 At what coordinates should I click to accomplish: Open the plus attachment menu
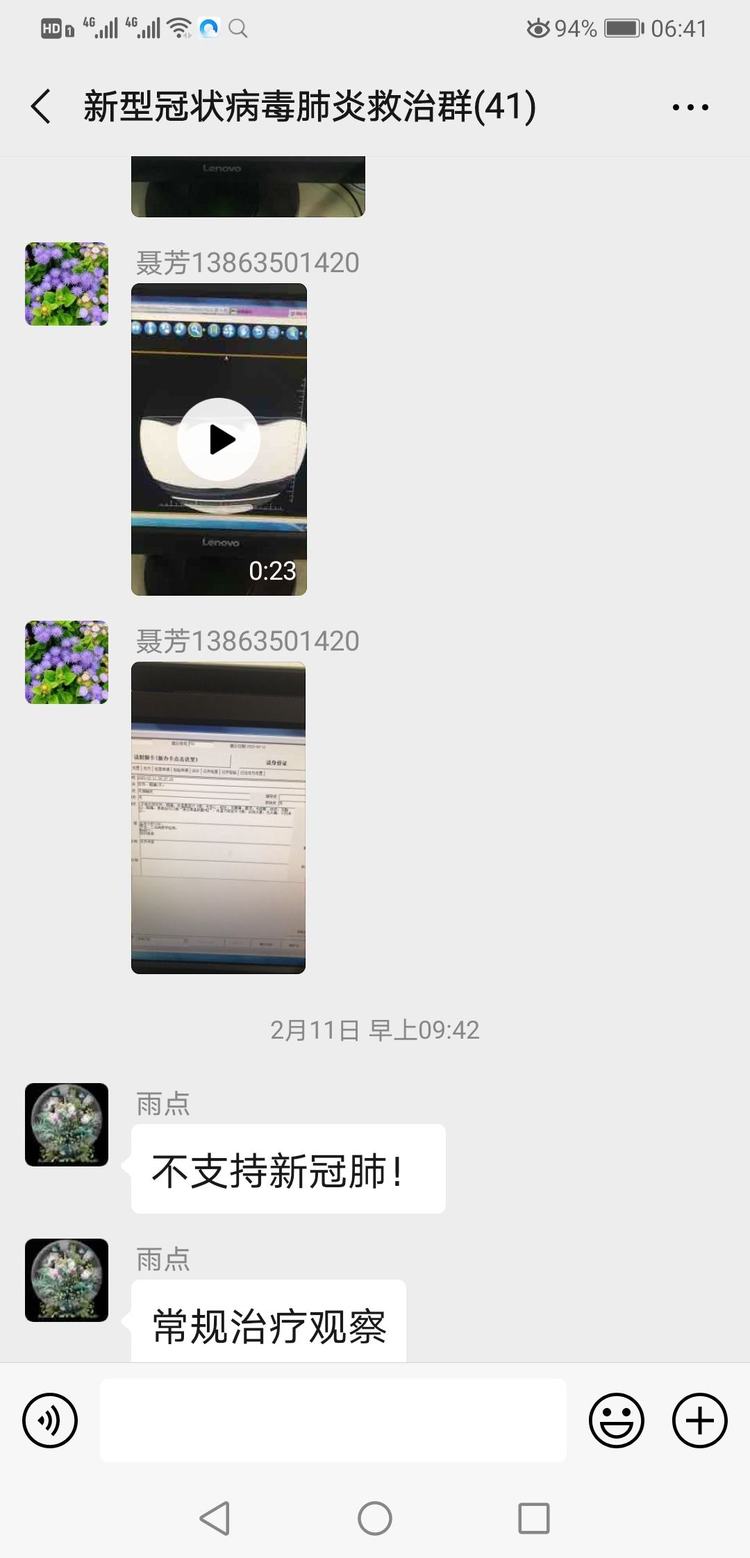coord(699,1420)
